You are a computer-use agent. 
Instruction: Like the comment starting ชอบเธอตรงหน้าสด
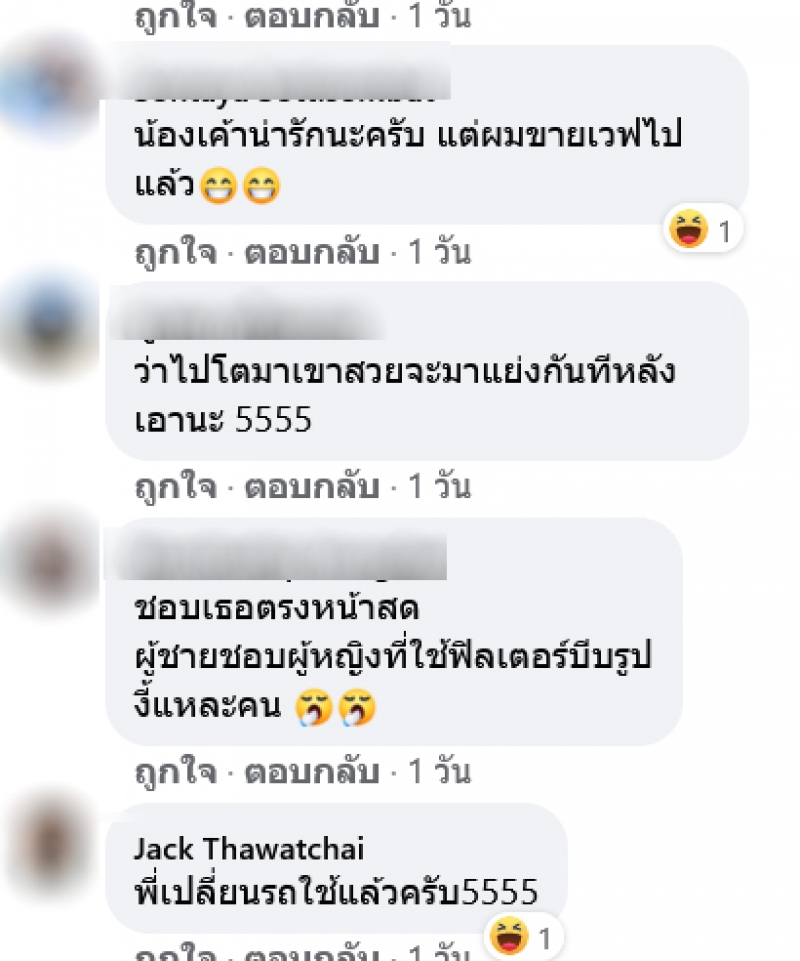coord(175,772)
